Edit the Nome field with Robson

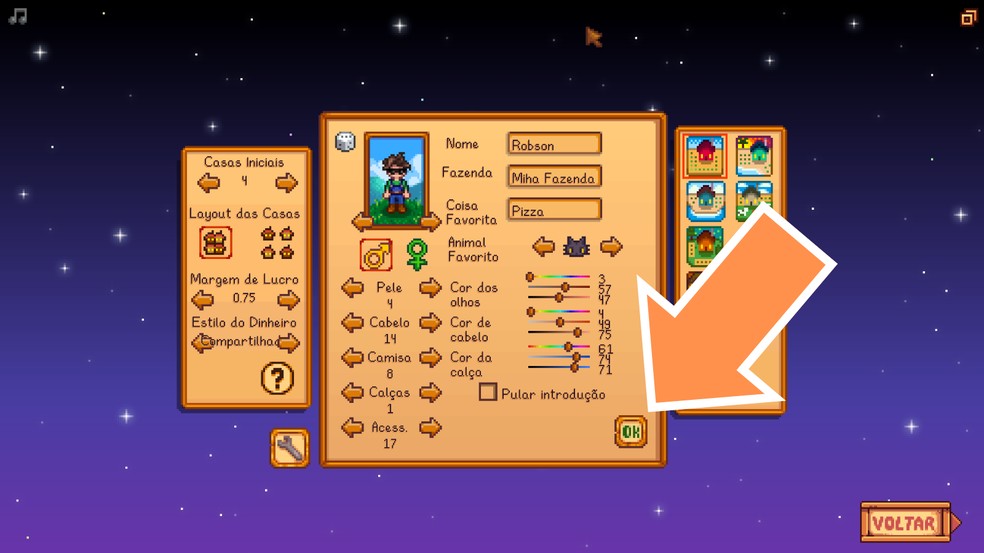[554, 145]
